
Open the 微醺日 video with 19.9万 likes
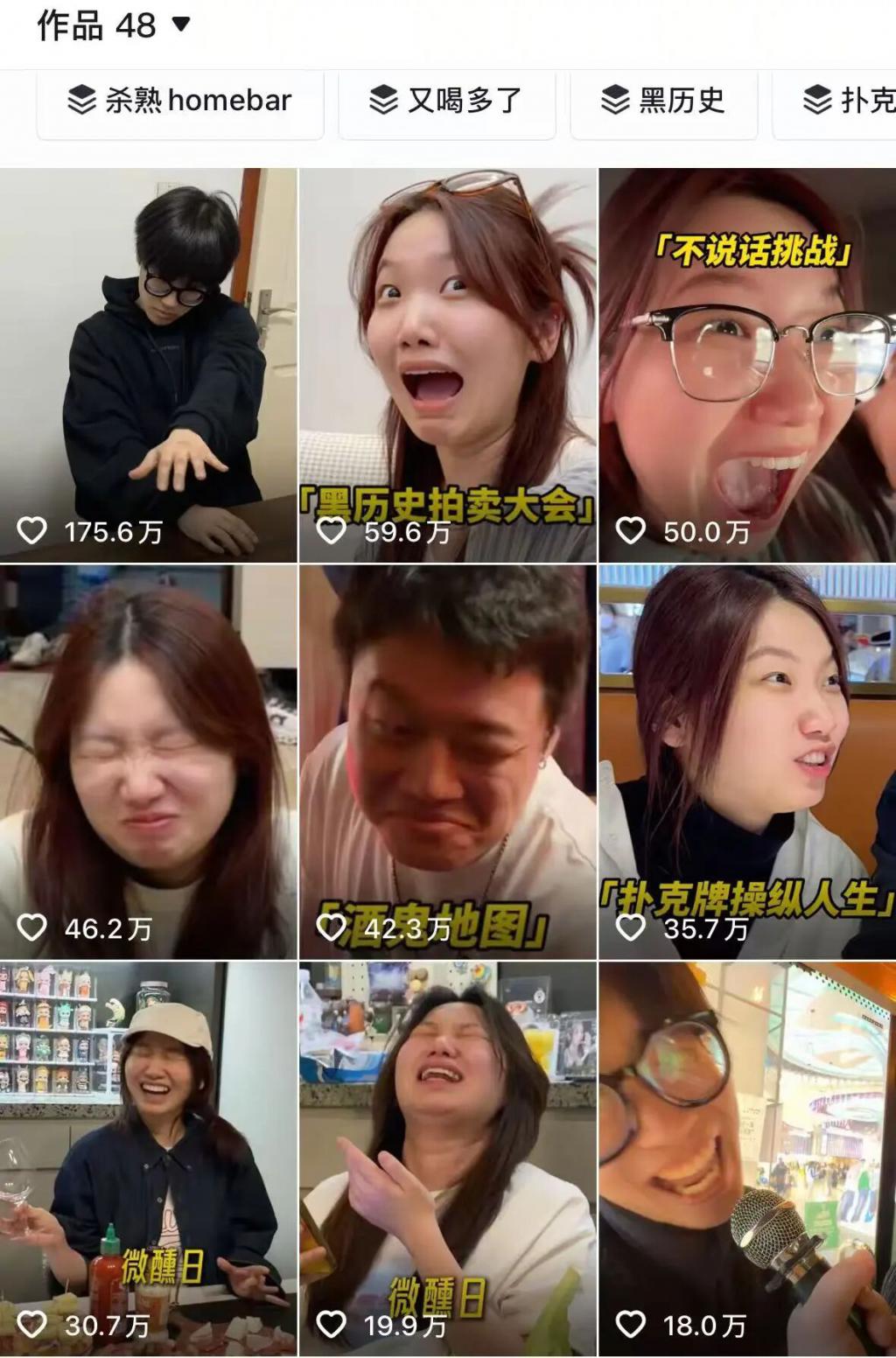tap(448, 1158)
